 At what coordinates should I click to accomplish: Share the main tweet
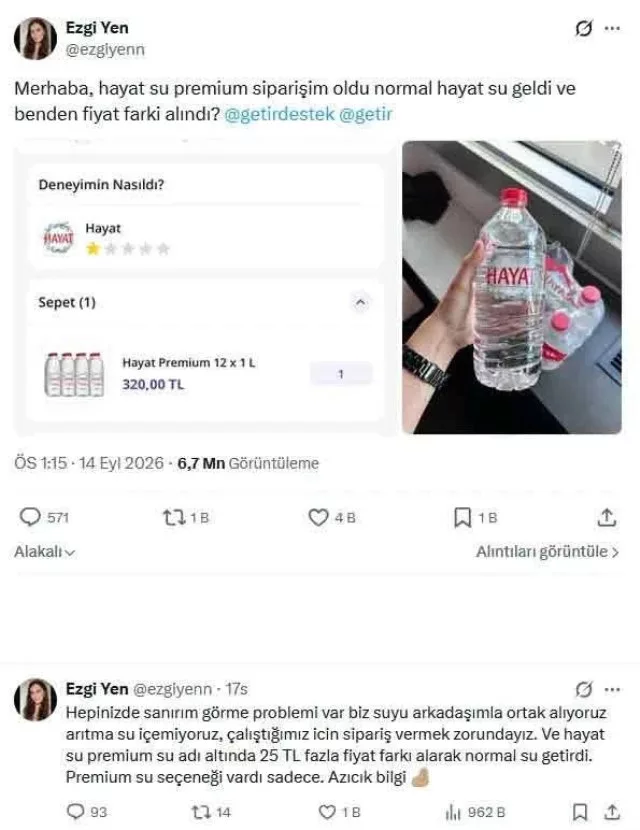[607, 517]
